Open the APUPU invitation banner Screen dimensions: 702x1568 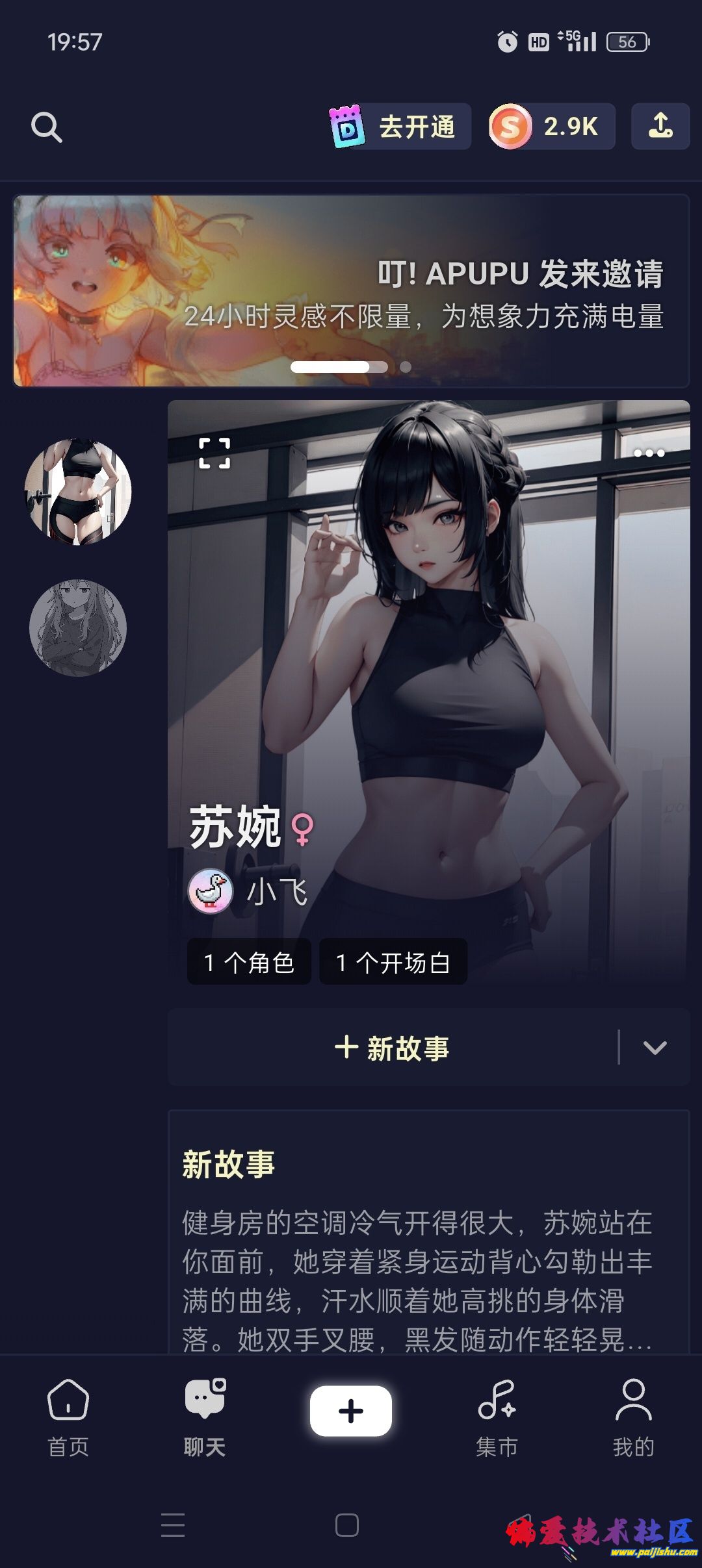coord(351,290)
